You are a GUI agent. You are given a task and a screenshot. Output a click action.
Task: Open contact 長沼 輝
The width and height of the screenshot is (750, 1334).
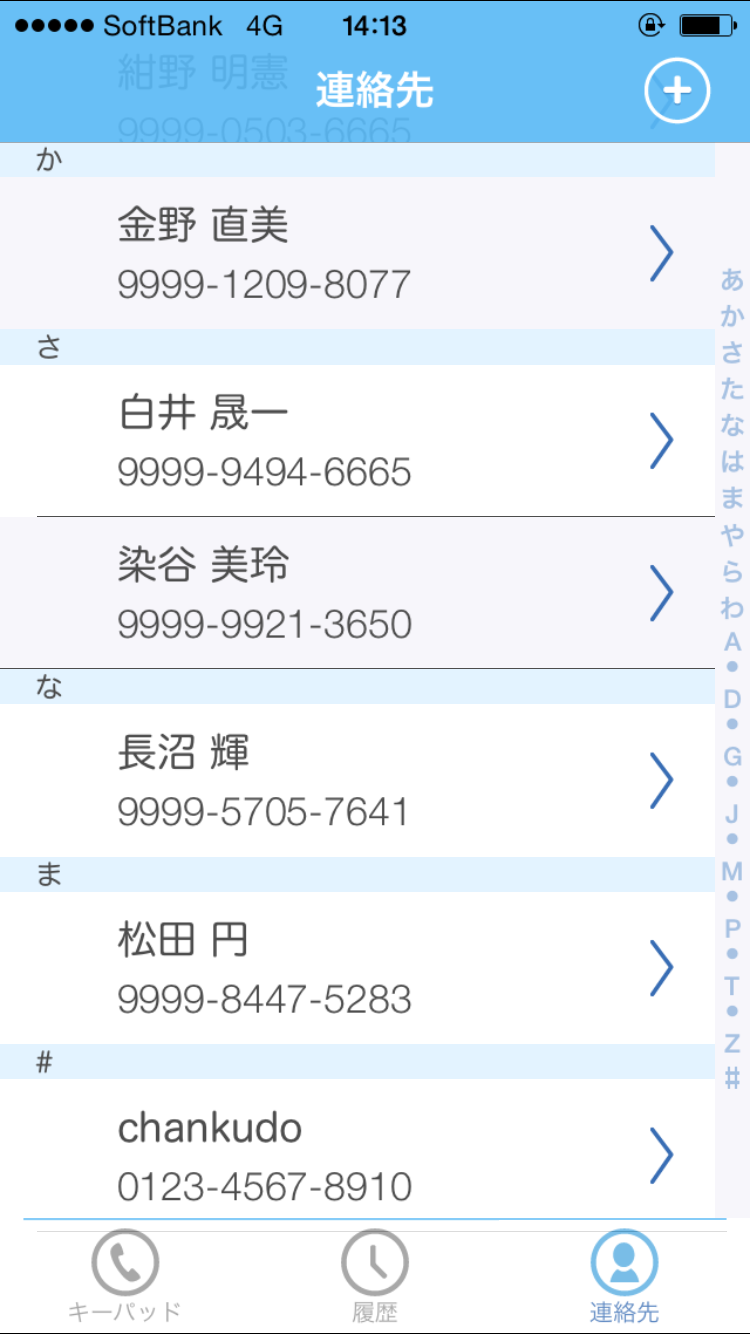pyautogui.click(x=357, y=780)
